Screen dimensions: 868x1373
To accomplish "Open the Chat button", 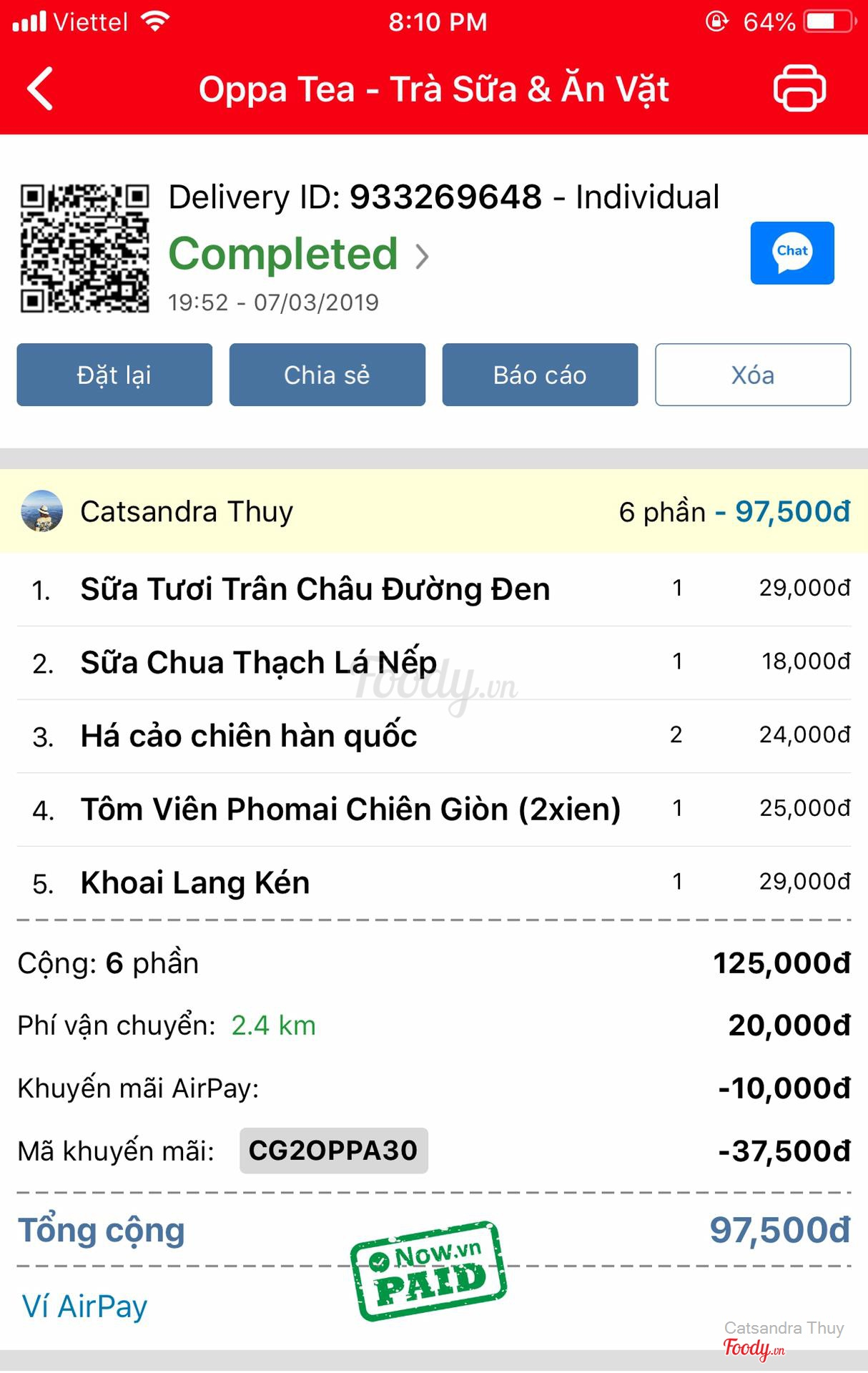I will (x=791, y=252).
